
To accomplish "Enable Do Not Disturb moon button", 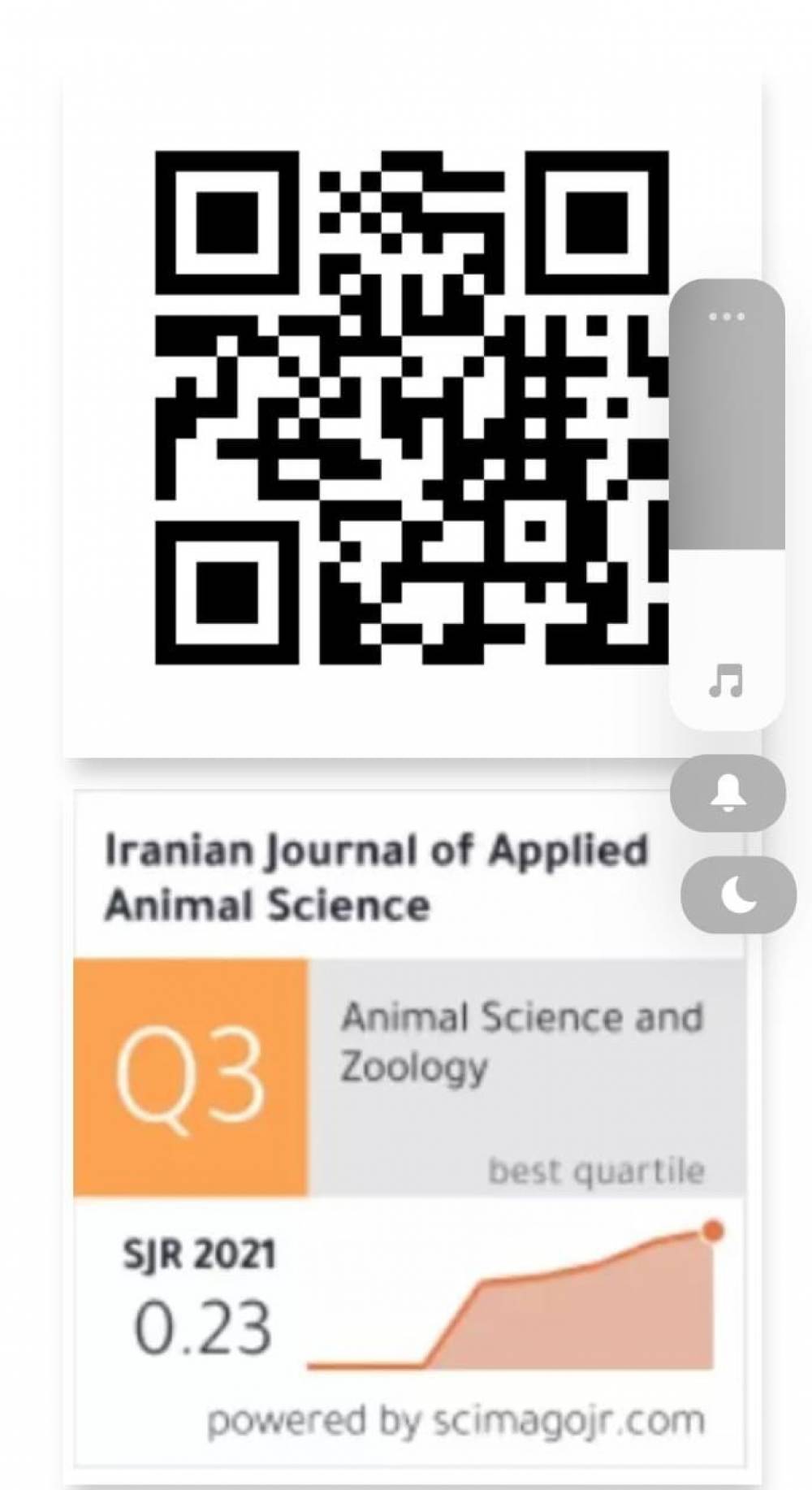I will pos(737,896).
